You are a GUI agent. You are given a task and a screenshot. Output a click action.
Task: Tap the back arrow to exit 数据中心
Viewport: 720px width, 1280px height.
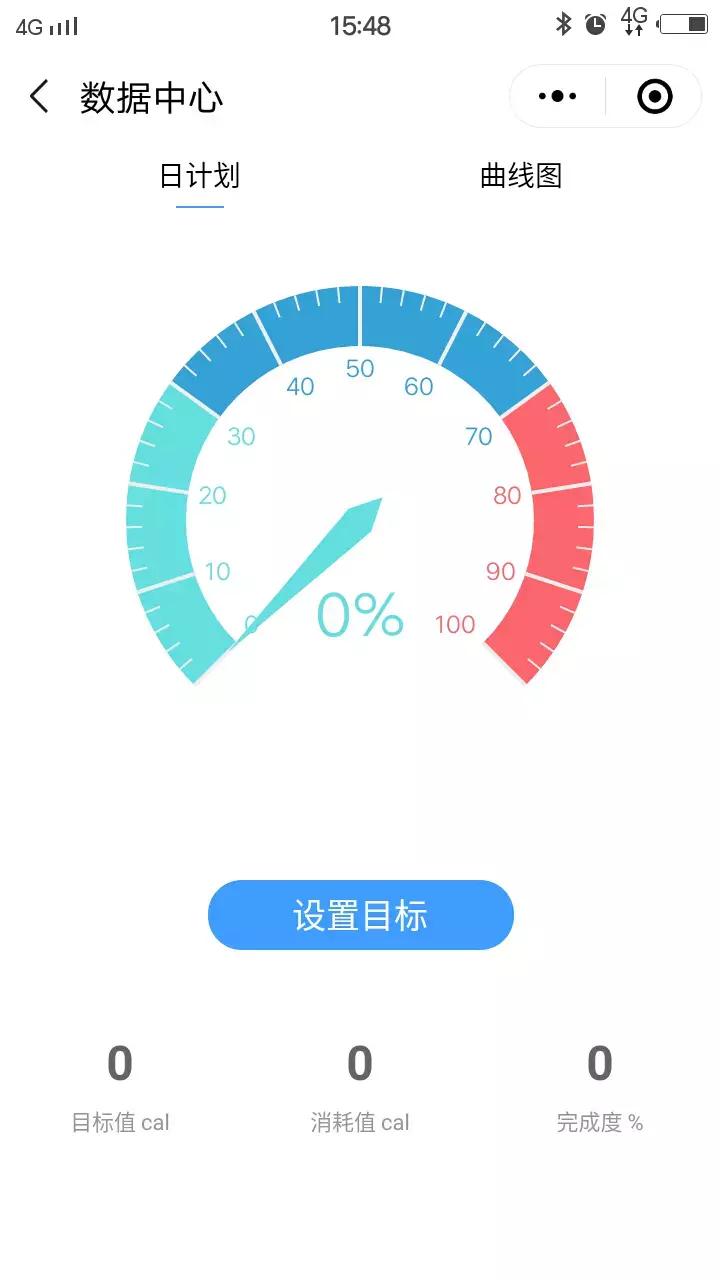click(38, 96)
